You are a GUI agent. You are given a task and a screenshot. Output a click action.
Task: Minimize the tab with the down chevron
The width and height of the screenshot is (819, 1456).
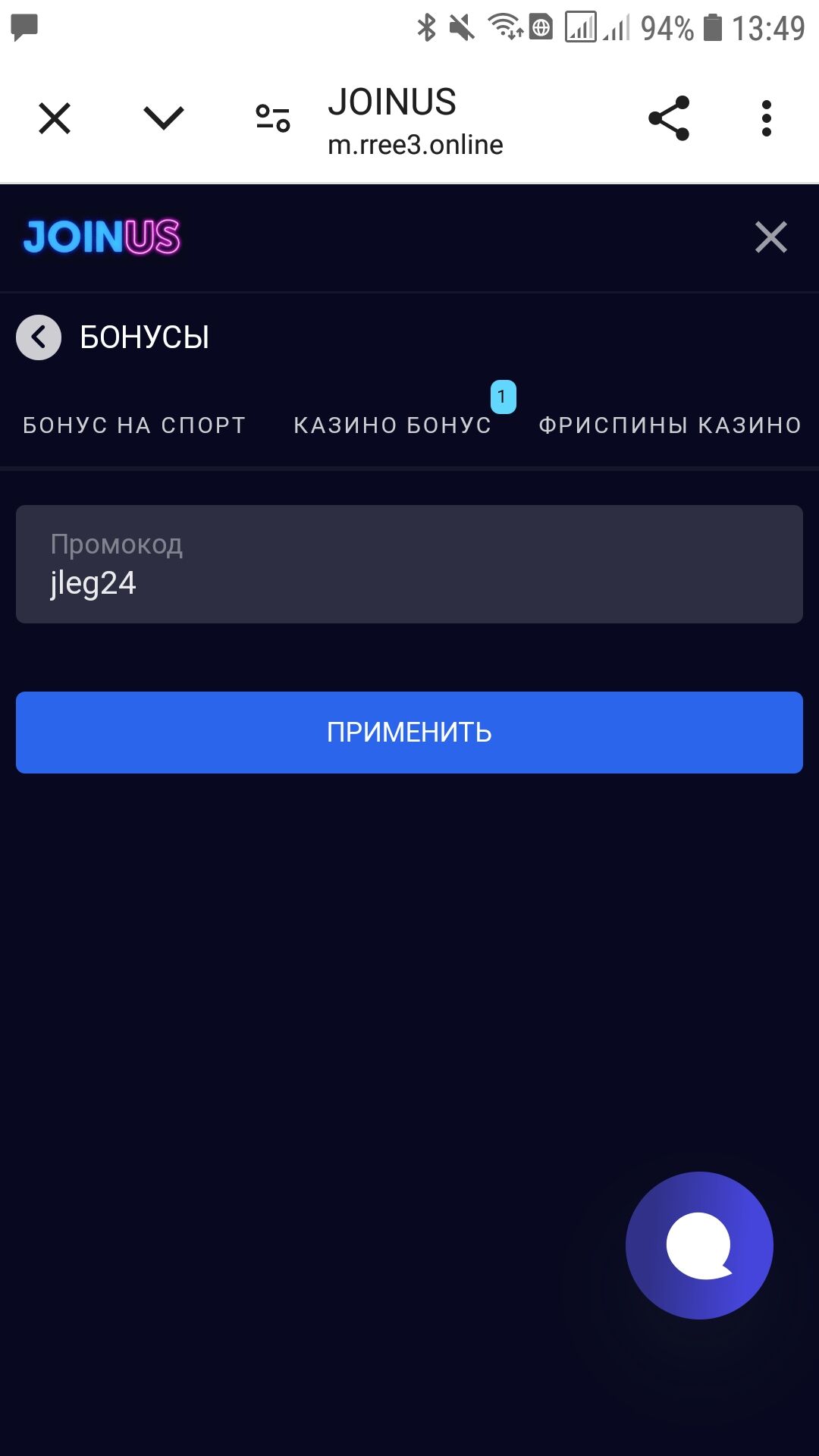coord(163,119)
